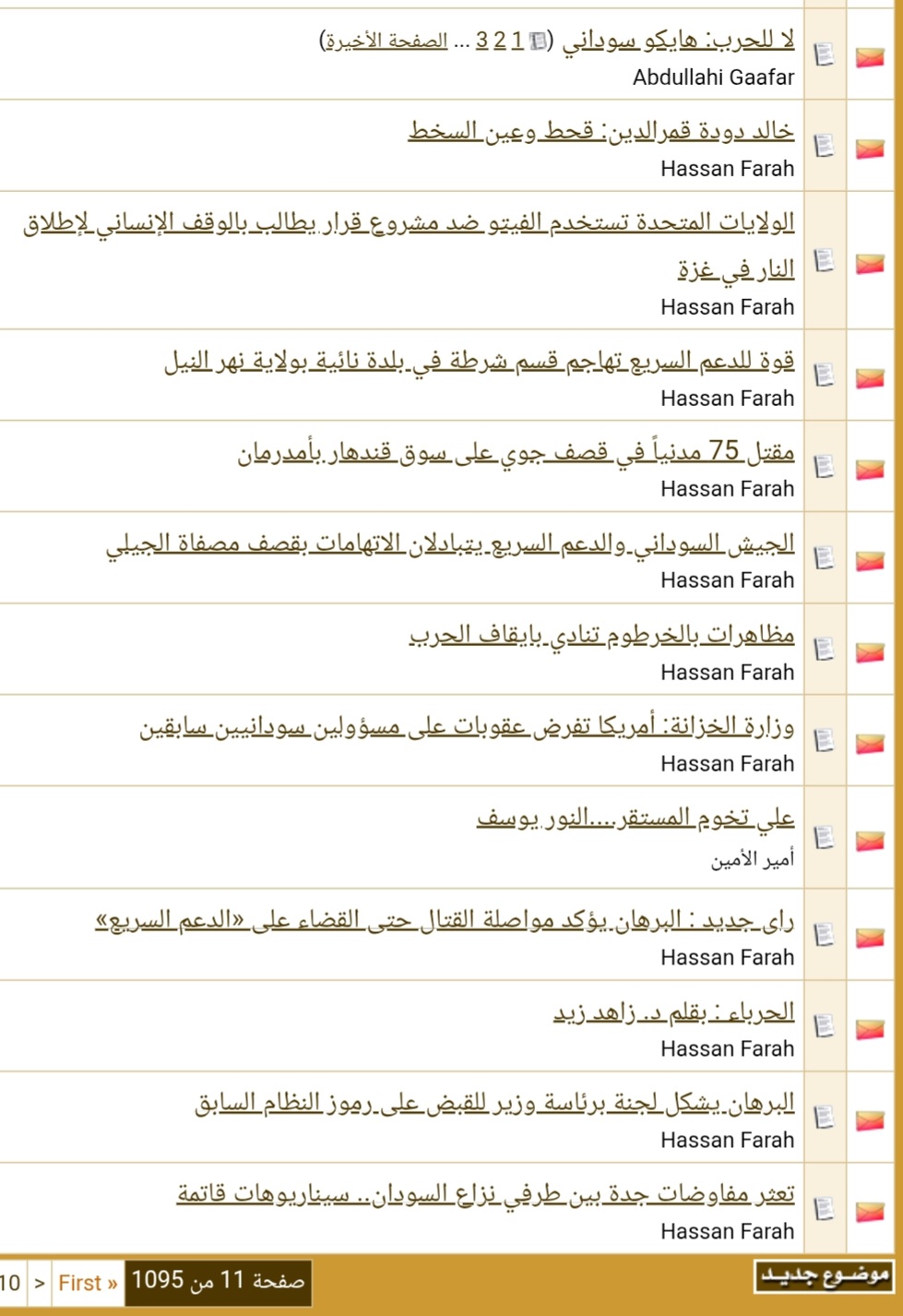Open the thread «قوة للدعم السريع تهاجم قسم شرطة»
Screen dimensions: 903x1316
[x=479, y=362]
